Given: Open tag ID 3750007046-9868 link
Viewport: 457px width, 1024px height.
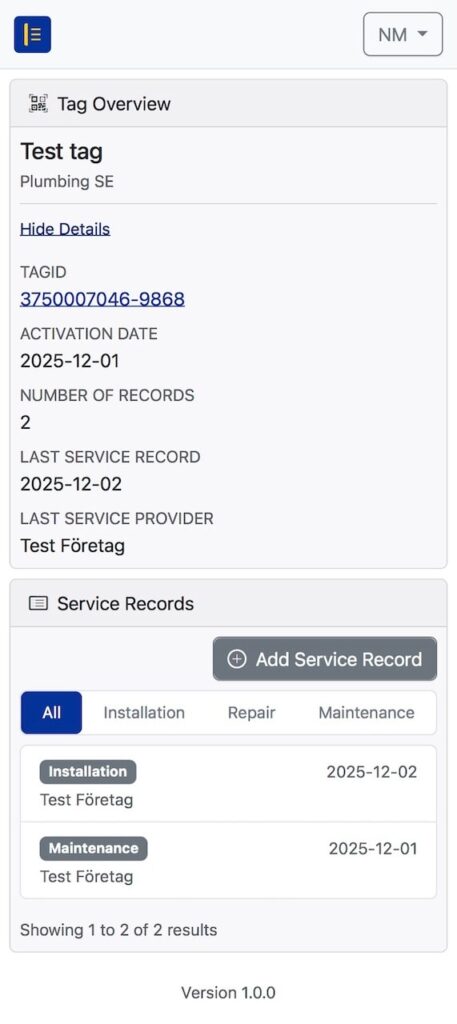Looking at the screenshot, I should click(102, 299).
